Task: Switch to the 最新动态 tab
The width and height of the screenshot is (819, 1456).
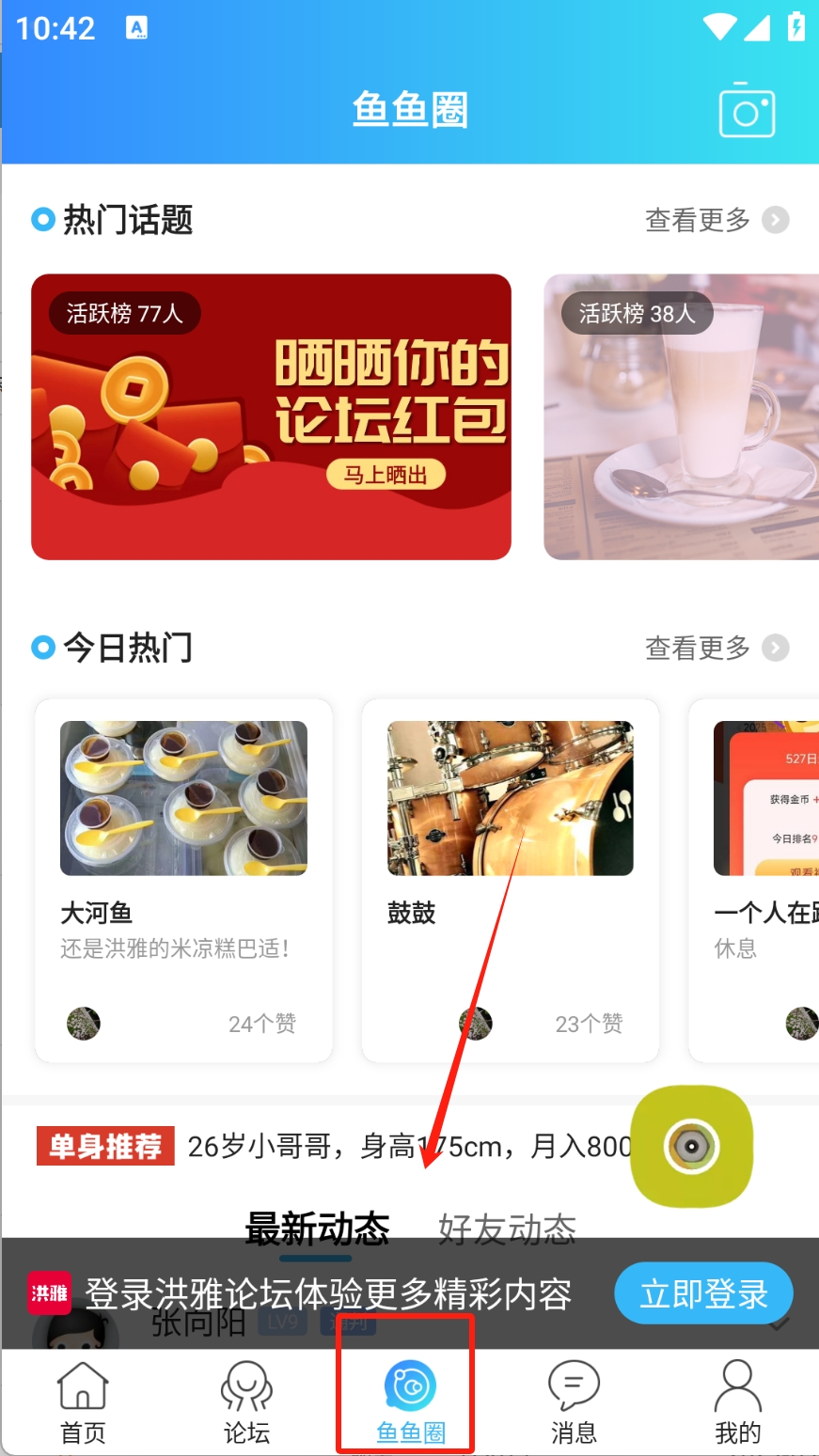Action: tap(317, 1228)
